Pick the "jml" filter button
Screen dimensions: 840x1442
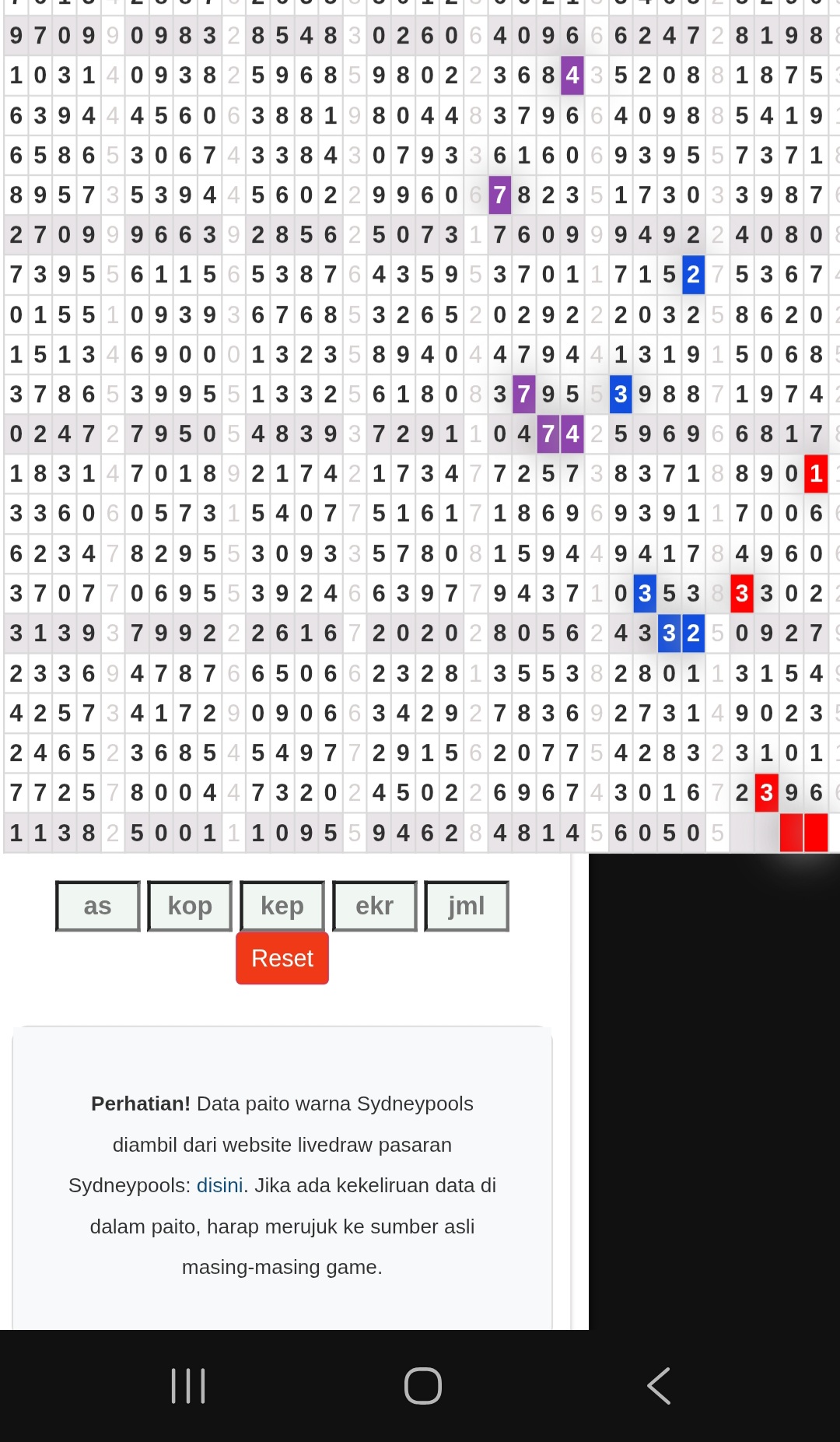[x=467, y=906]
